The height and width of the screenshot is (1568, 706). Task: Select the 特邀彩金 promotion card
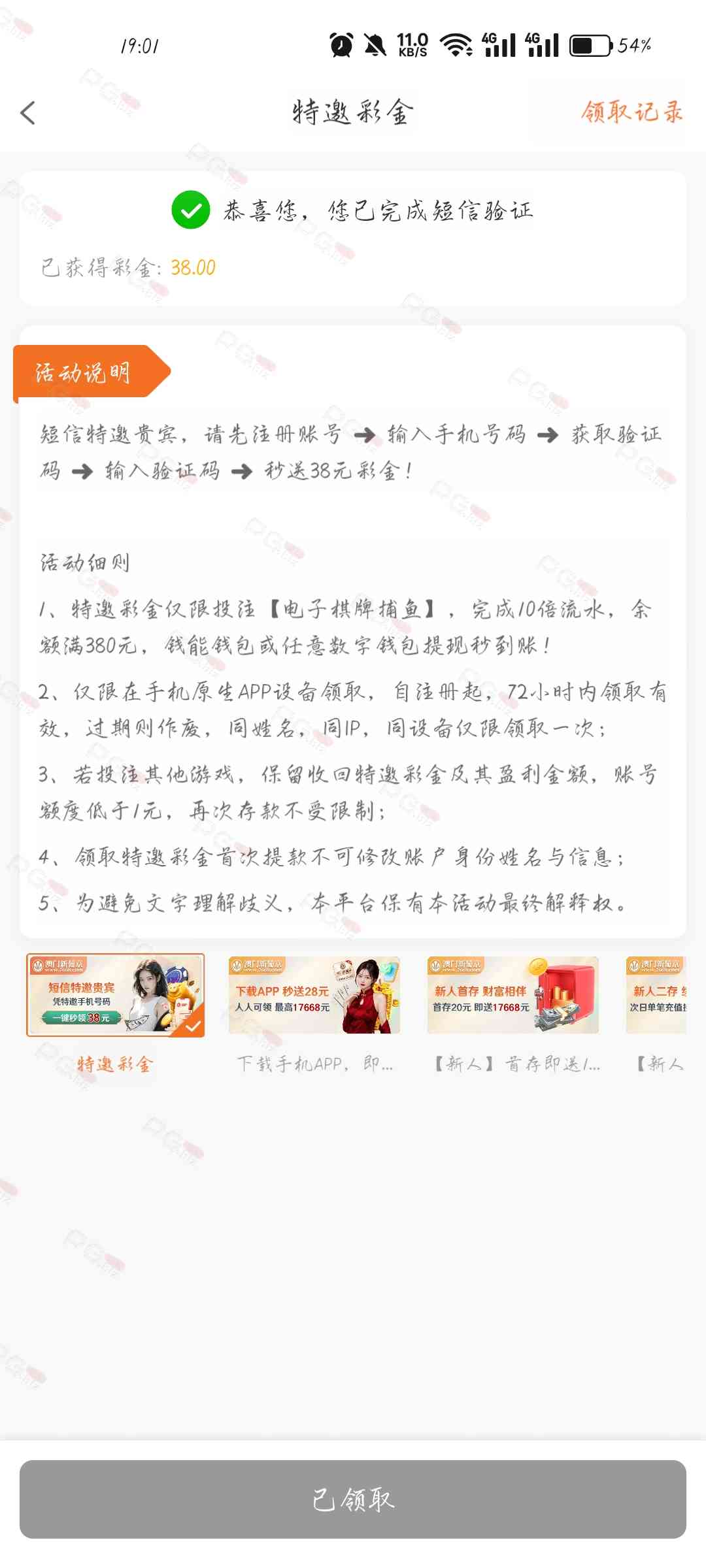click(115, 995)
